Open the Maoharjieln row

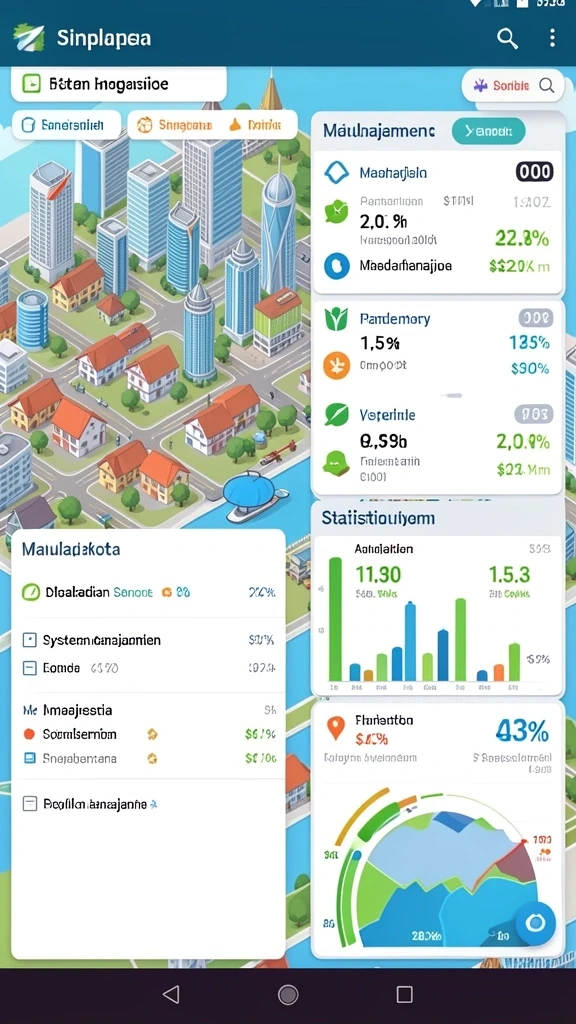tap(438, 172)
